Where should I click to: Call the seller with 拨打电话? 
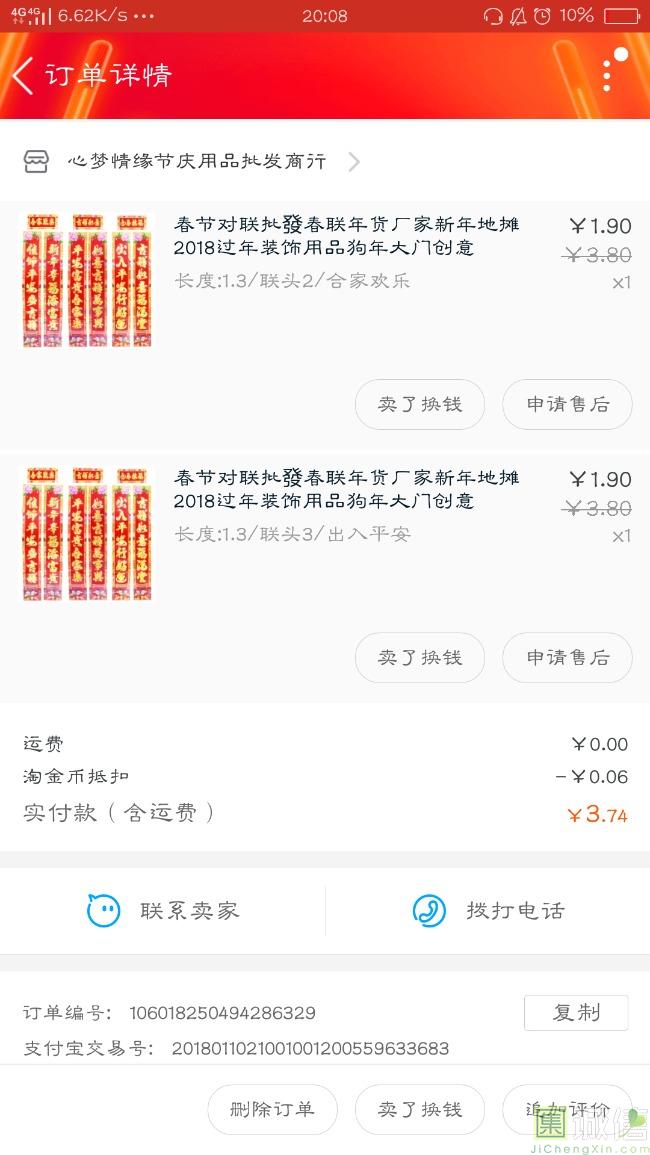click(489, 911)
